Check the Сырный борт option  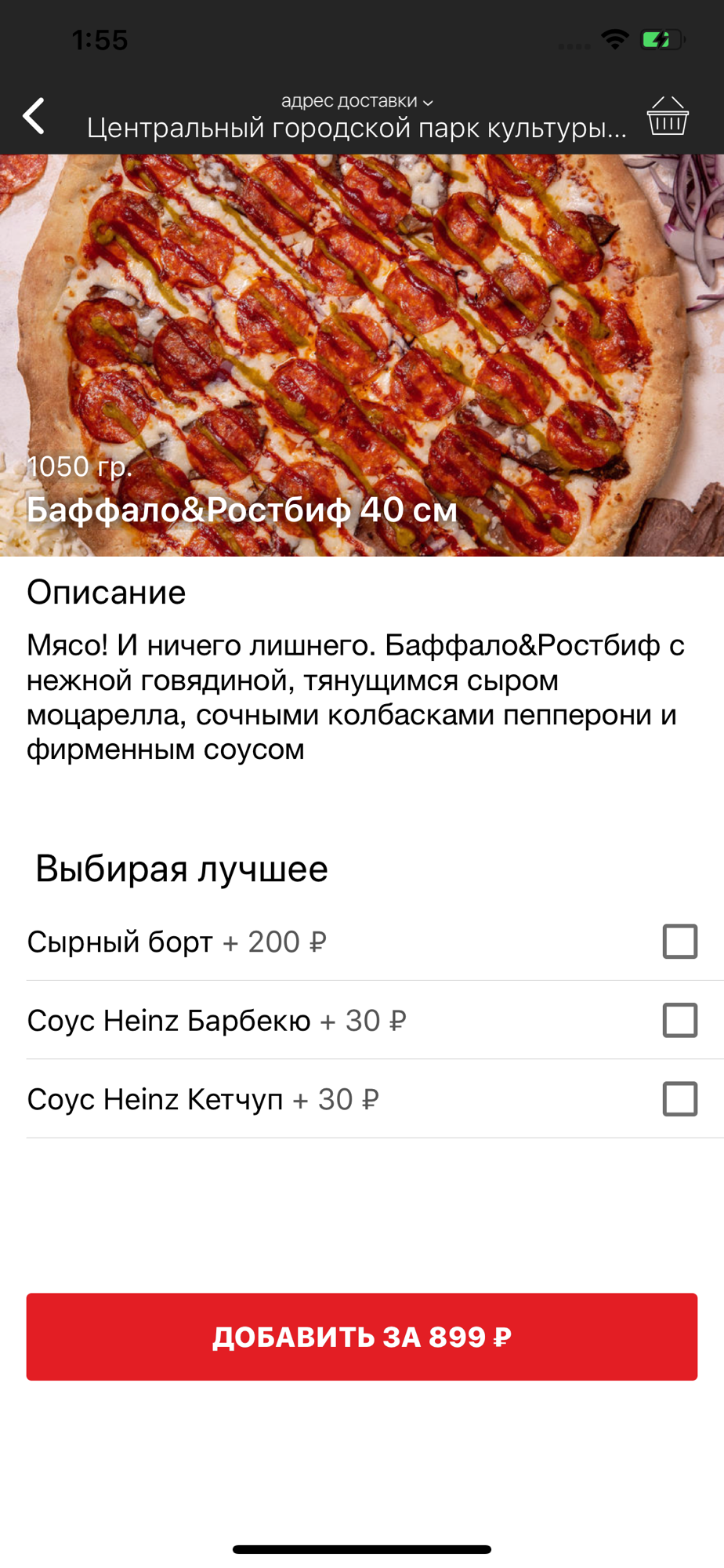[x=679, y=942]
